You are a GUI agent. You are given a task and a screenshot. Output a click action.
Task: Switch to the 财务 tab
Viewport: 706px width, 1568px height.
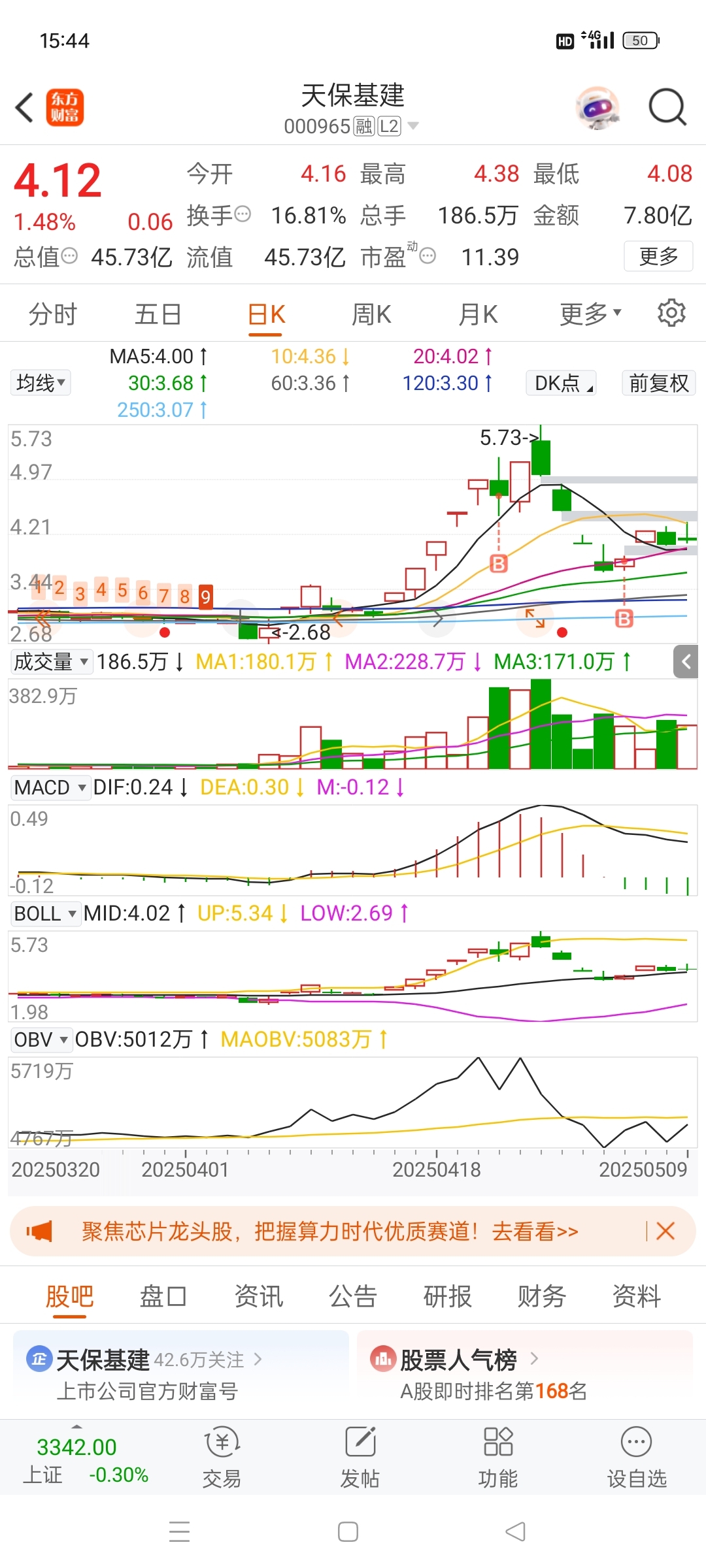coord(541,1297)
